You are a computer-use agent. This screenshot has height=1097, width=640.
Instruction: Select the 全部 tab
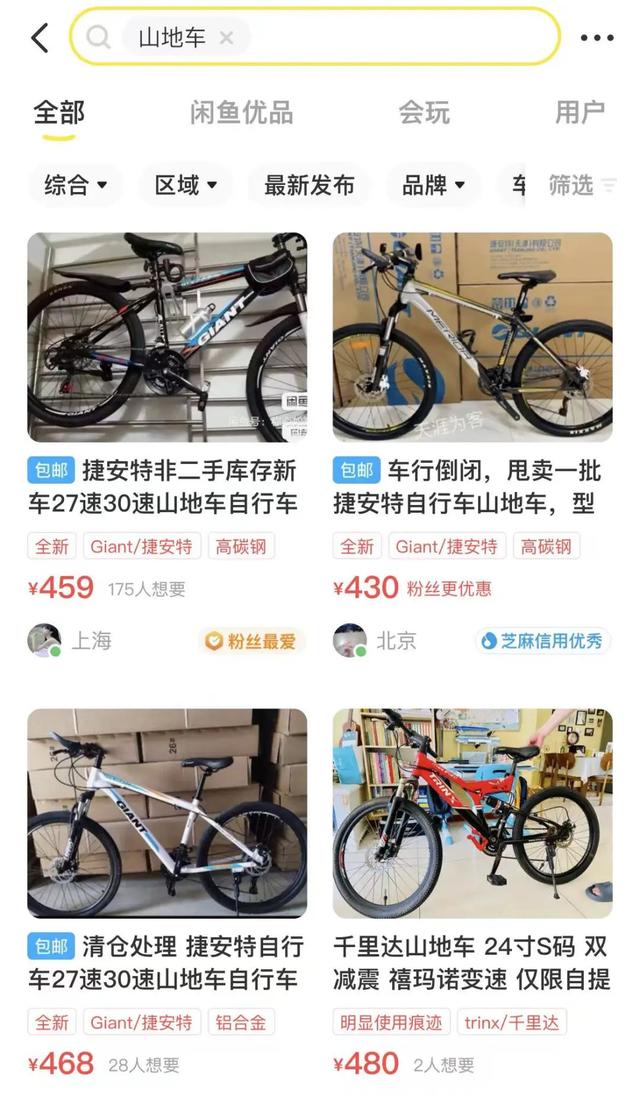(x=59, y=112)
